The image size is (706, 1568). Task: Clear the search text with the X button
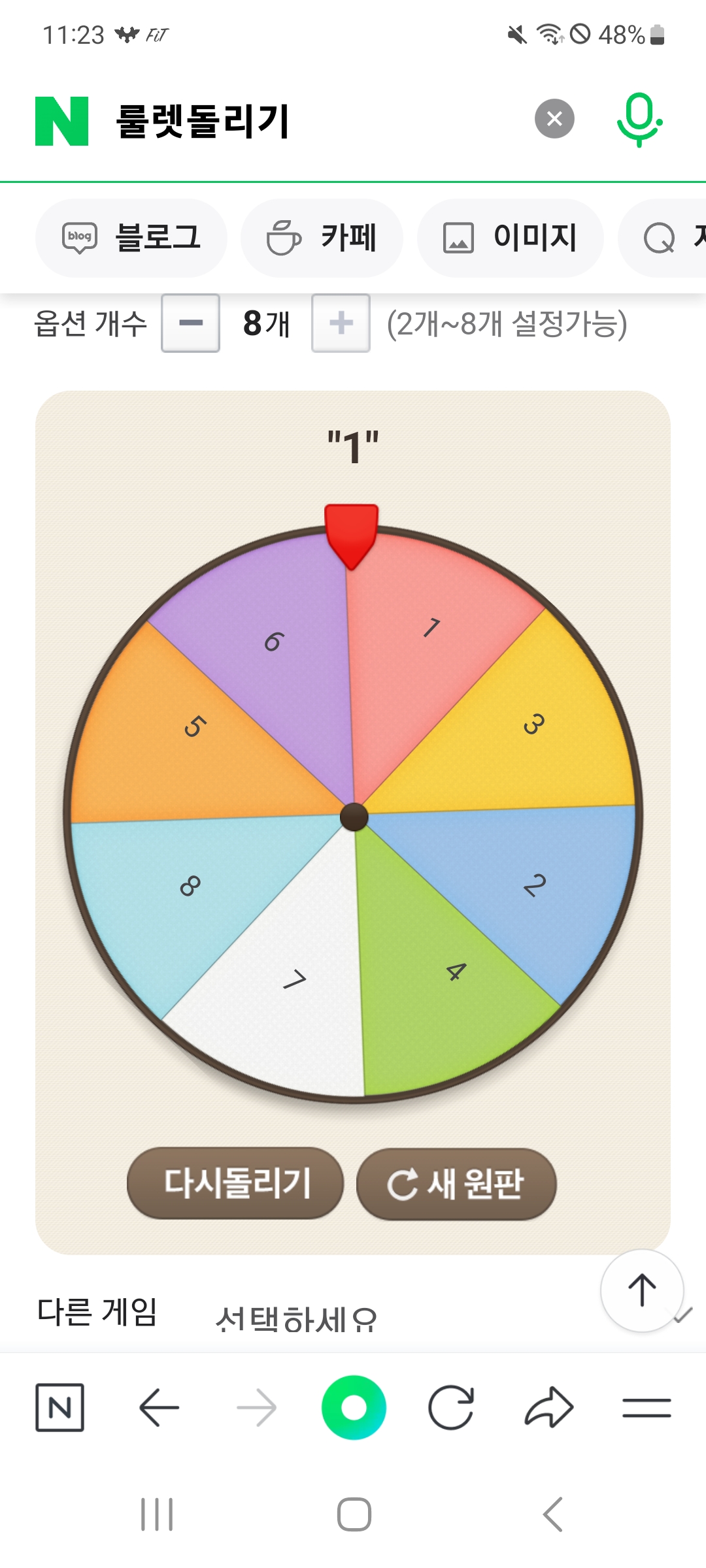pos(554,119)
